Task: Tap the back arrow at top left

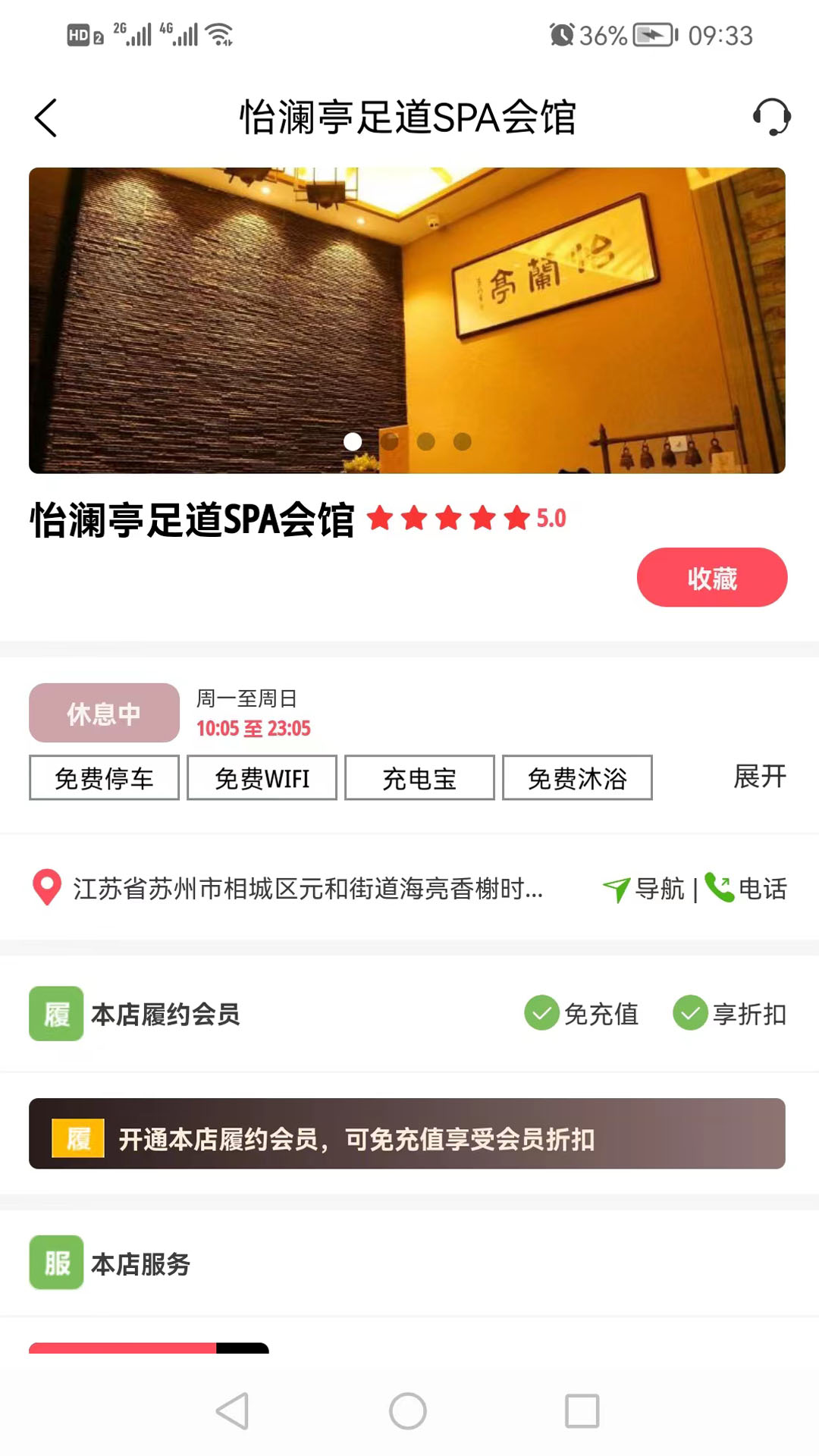Action: point(45,118)
